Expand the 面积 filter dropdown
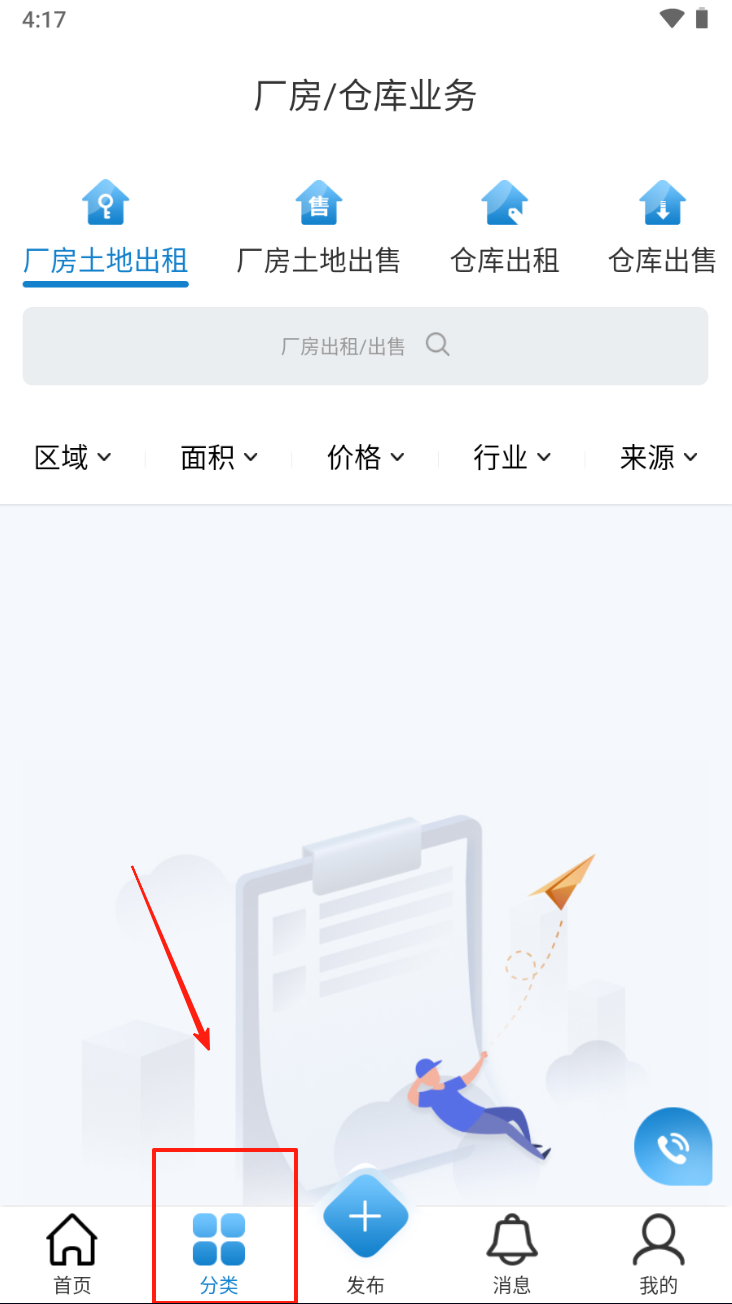 tap(219, 458)
